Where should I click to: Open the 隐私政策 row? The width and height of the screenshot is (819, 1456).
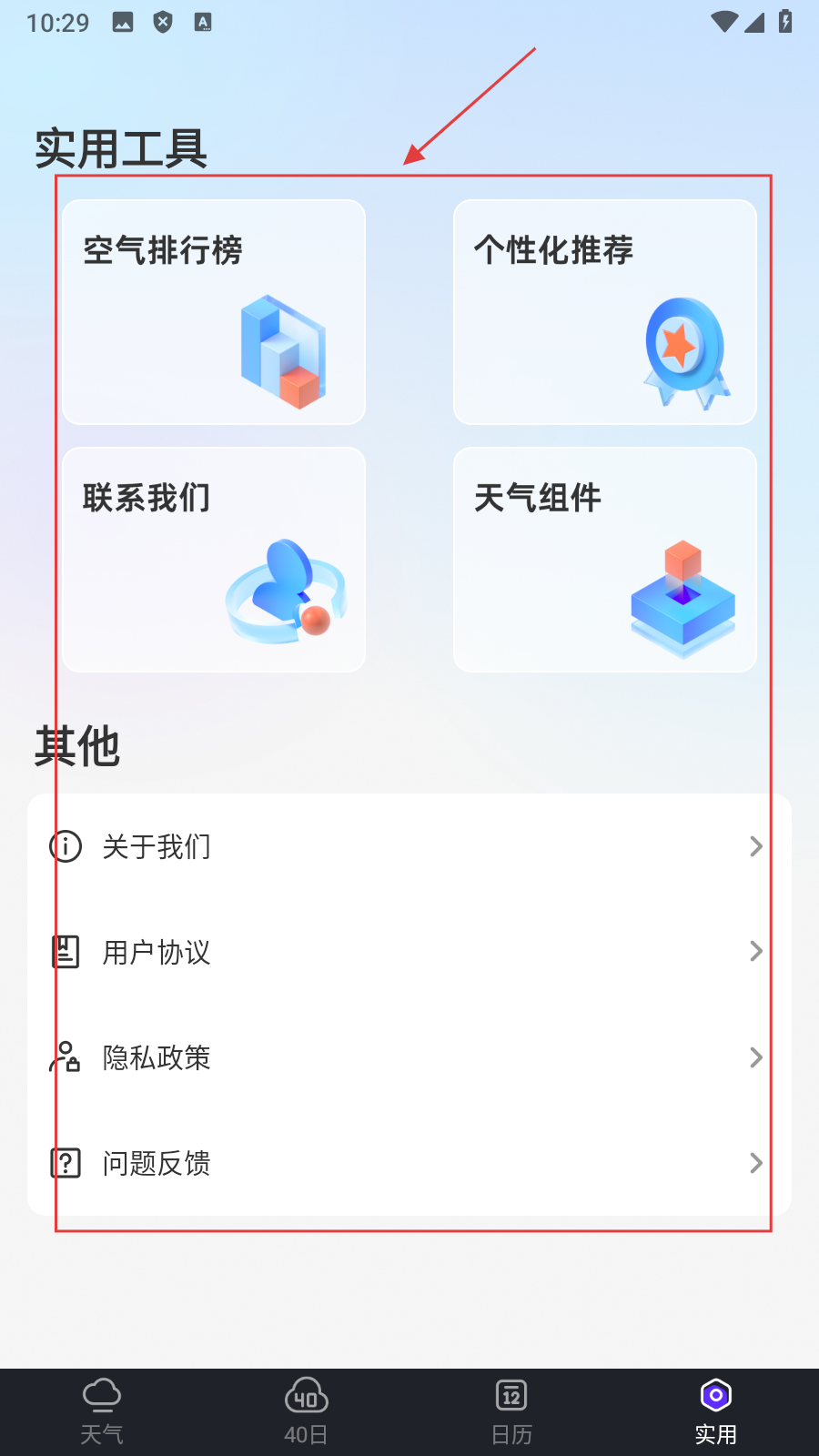coord(409,1057)
